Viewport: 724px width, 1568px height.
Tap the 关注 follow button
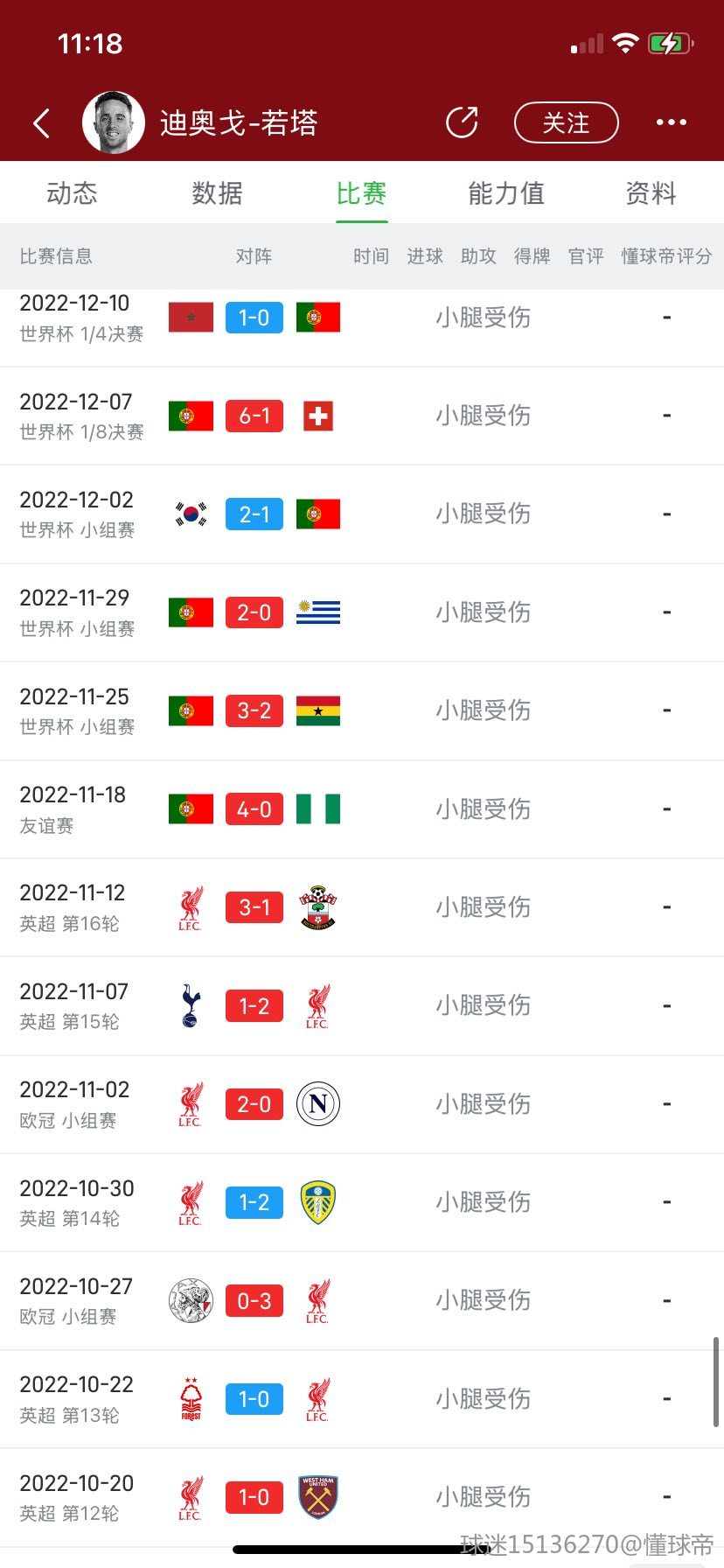pyautogui.click(x=567, y=122)
